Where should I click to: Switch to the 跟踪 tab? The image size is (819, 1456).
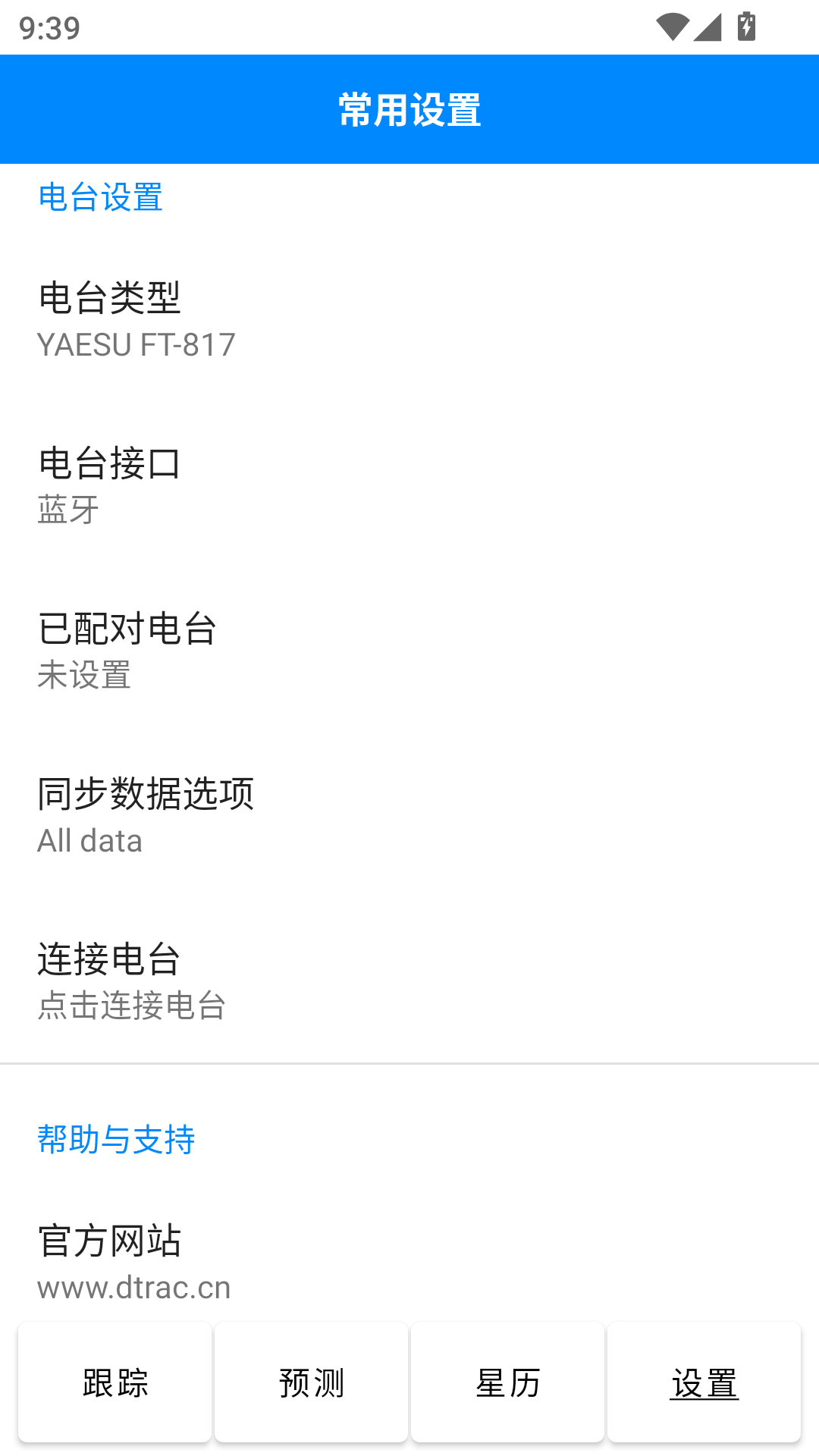coord(115,1382)
